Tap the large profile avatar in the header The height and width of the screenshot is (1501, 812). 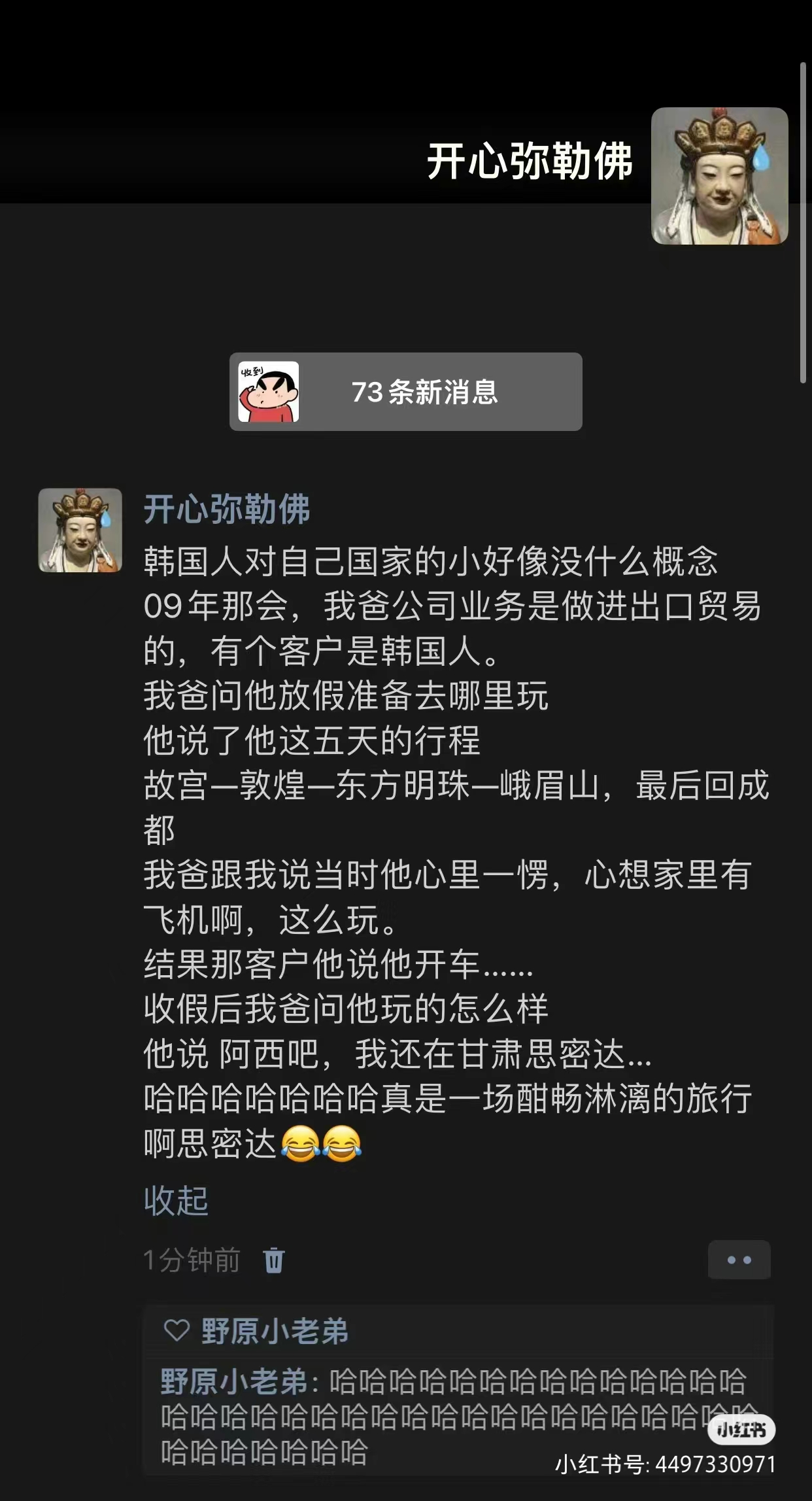pos(719,176)
